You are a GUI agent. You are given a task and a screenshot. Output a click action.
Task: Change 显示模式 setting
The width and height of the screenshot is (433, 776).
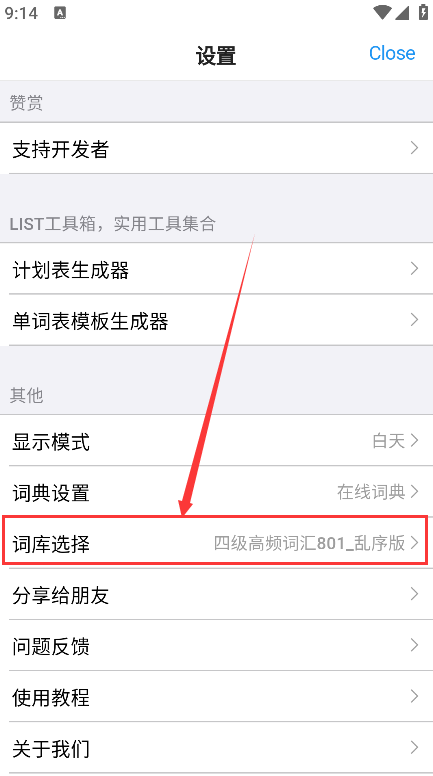point(216,440)
